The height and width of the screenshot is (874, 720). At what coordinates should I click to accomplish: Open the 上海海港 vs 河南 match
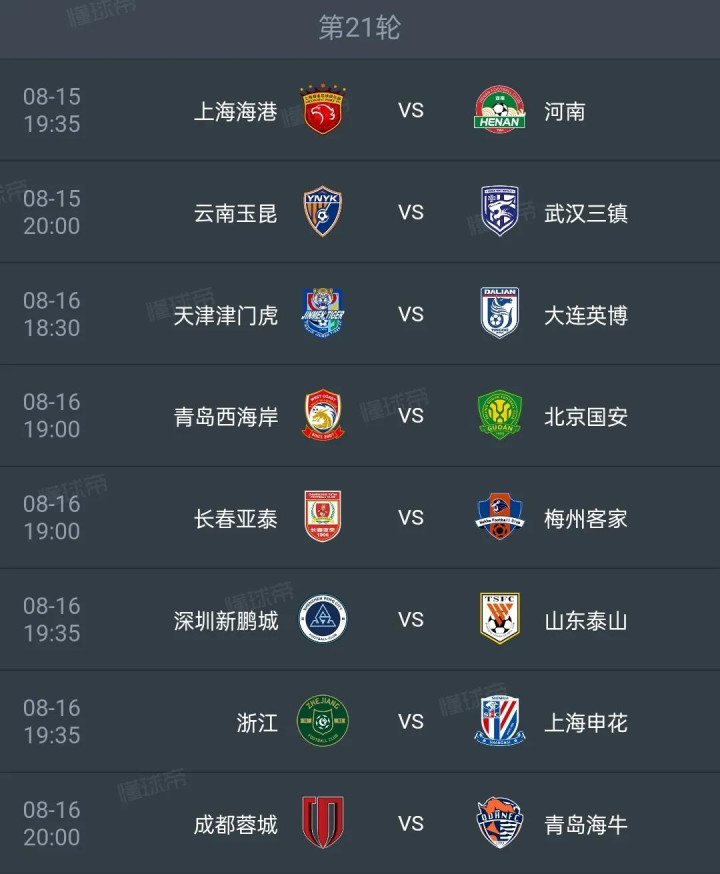click(410, 110)
